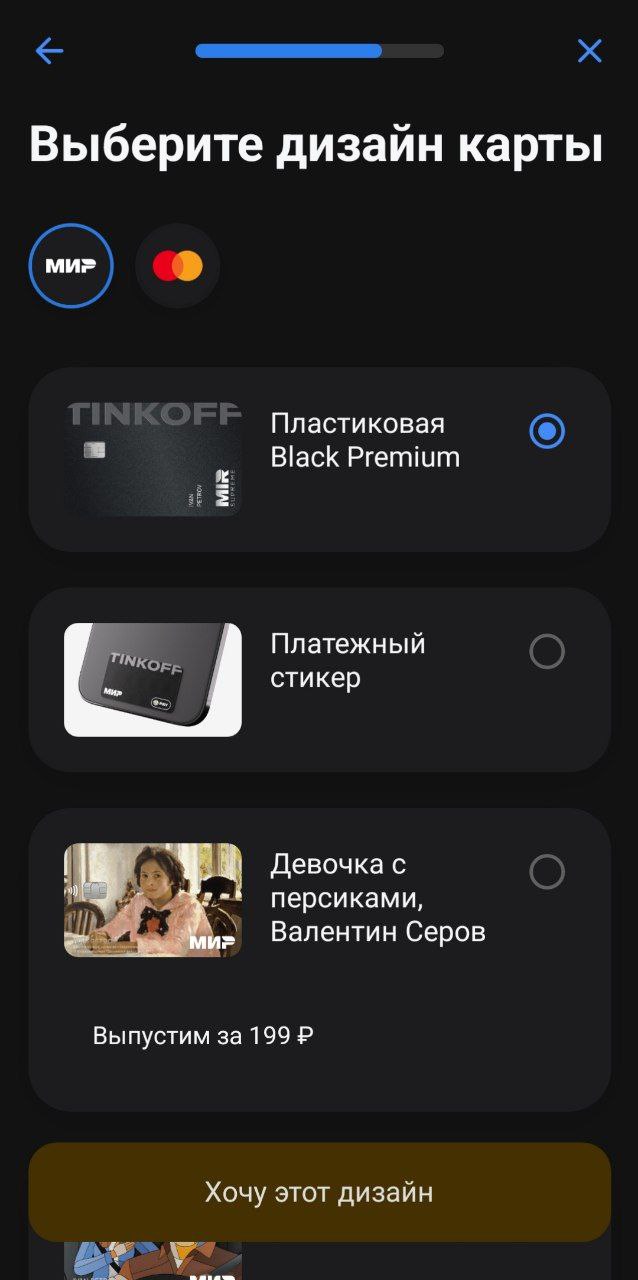Image resolution: width=638 pixels, height=1280 pixels.
Task: Confirm with Хочу этот дизайн
Action: tap(319, 1192)
